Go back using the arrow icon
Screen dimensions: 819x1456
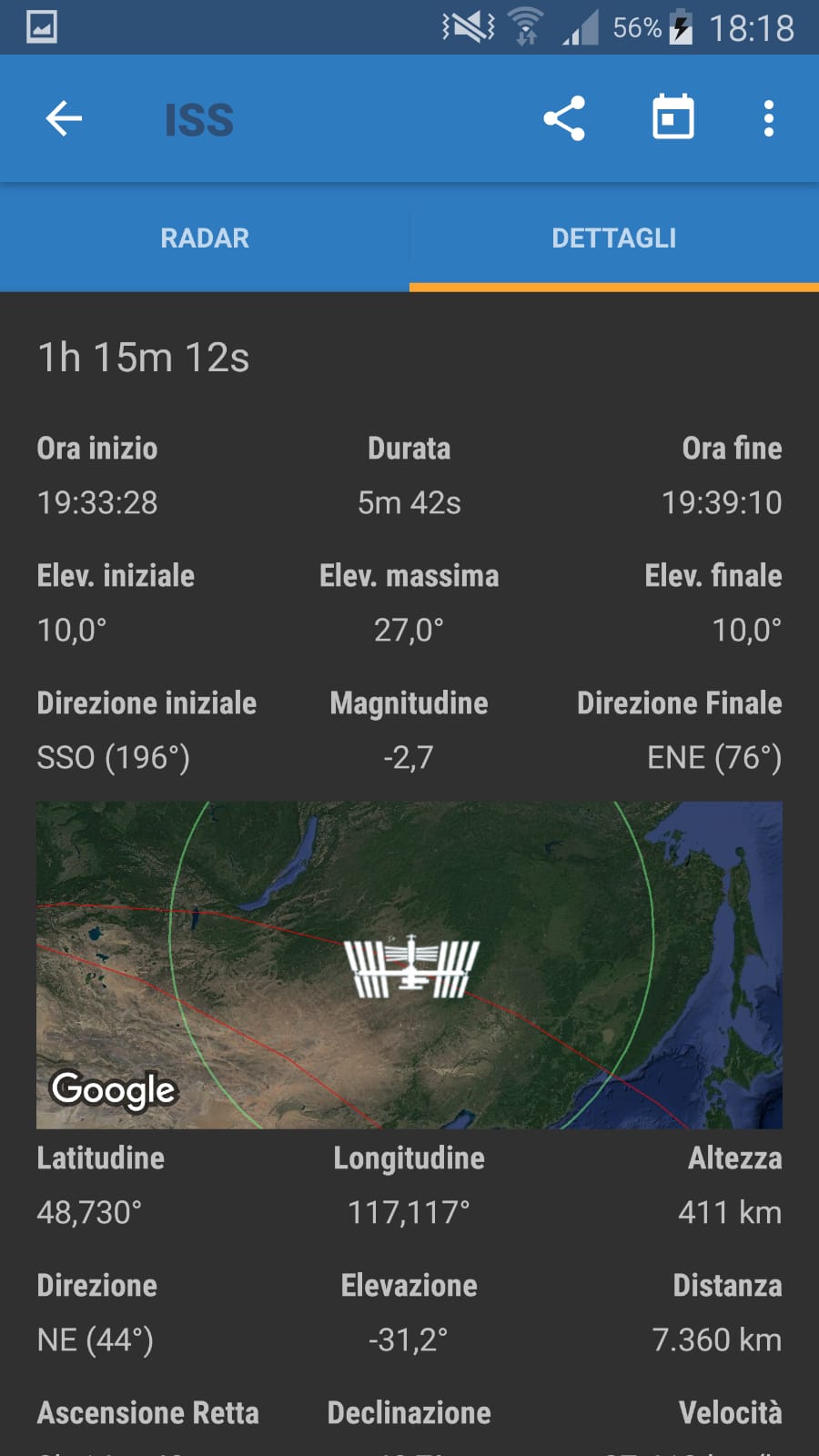coord(64,118)
